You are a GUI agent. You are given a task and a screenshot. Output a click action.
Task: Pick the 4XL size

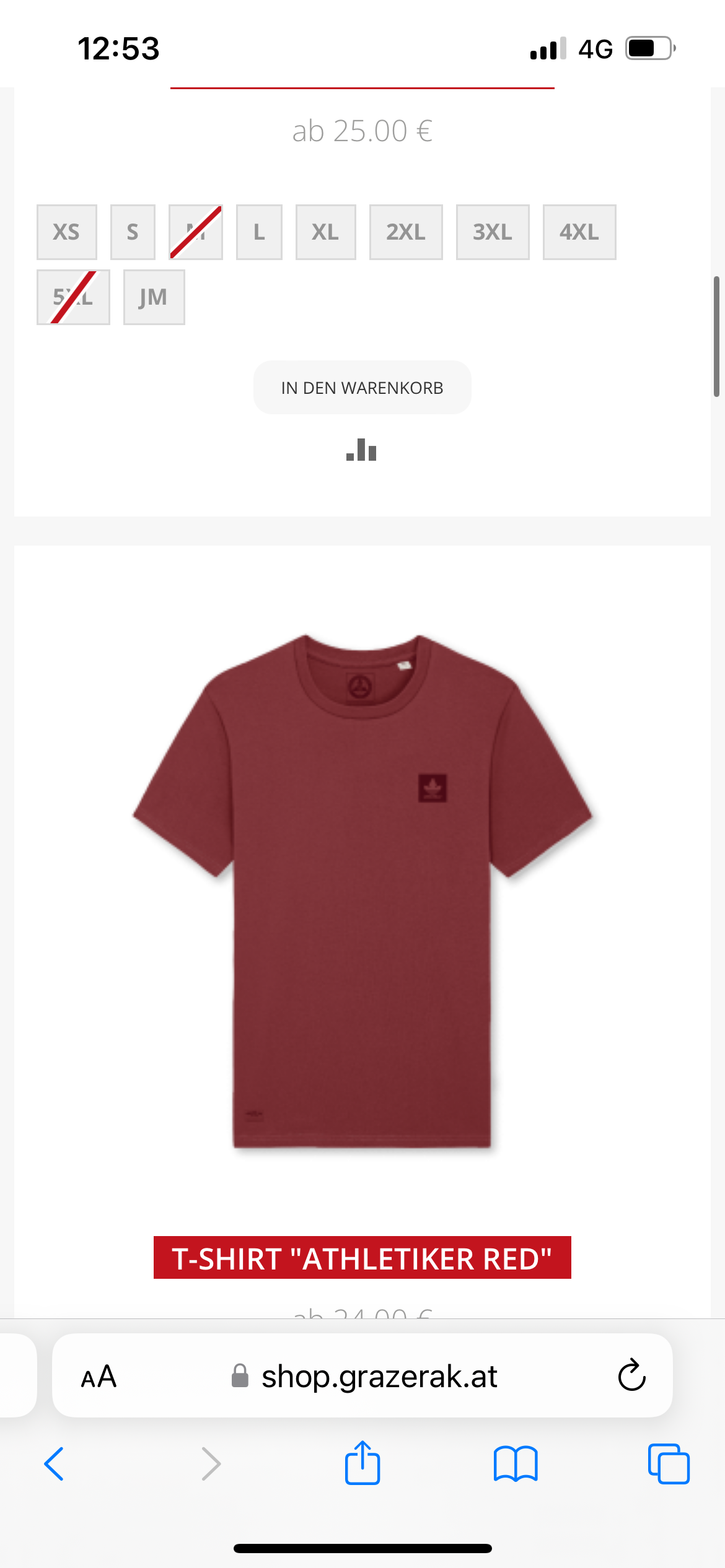(x=579, y=232)
